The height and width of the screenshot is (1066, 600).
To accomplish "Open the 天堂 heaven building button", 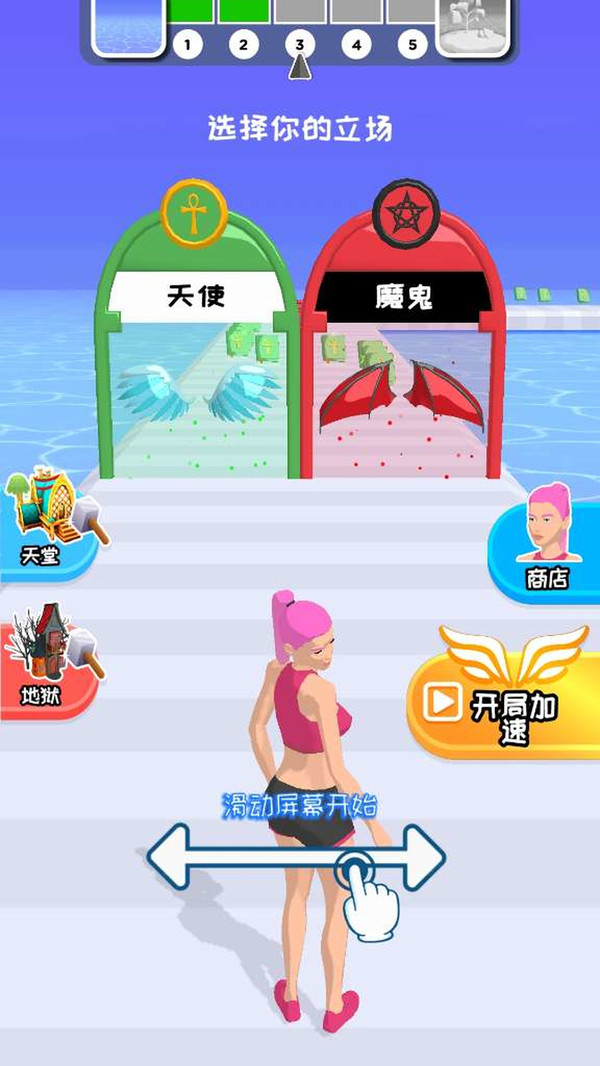I will tap(50, 520).
